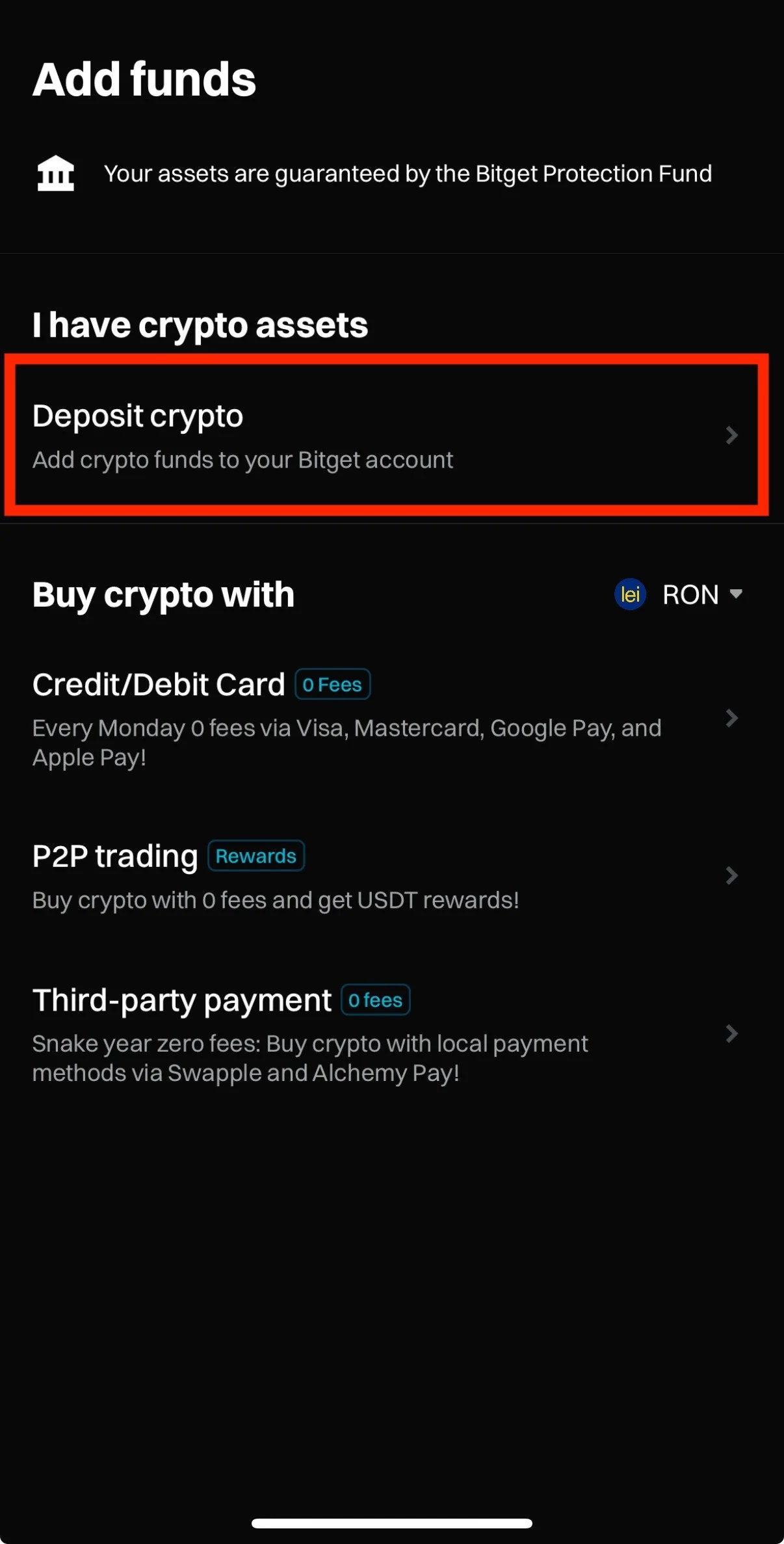
Task: Click the 0 fees badge near Third-party payment
Action: click(x=375, y=1000)
